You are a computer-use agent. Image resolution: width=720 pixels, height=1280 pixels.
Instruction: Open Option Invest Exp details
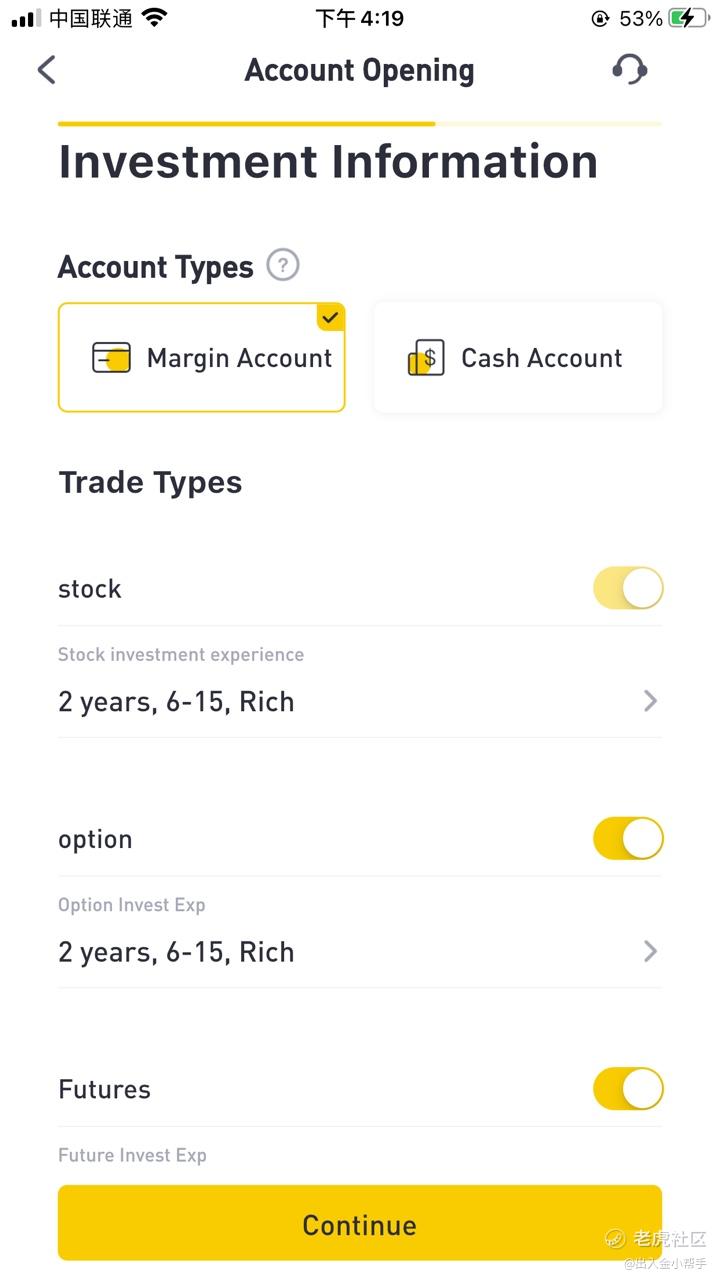click(x=360, y=951)
